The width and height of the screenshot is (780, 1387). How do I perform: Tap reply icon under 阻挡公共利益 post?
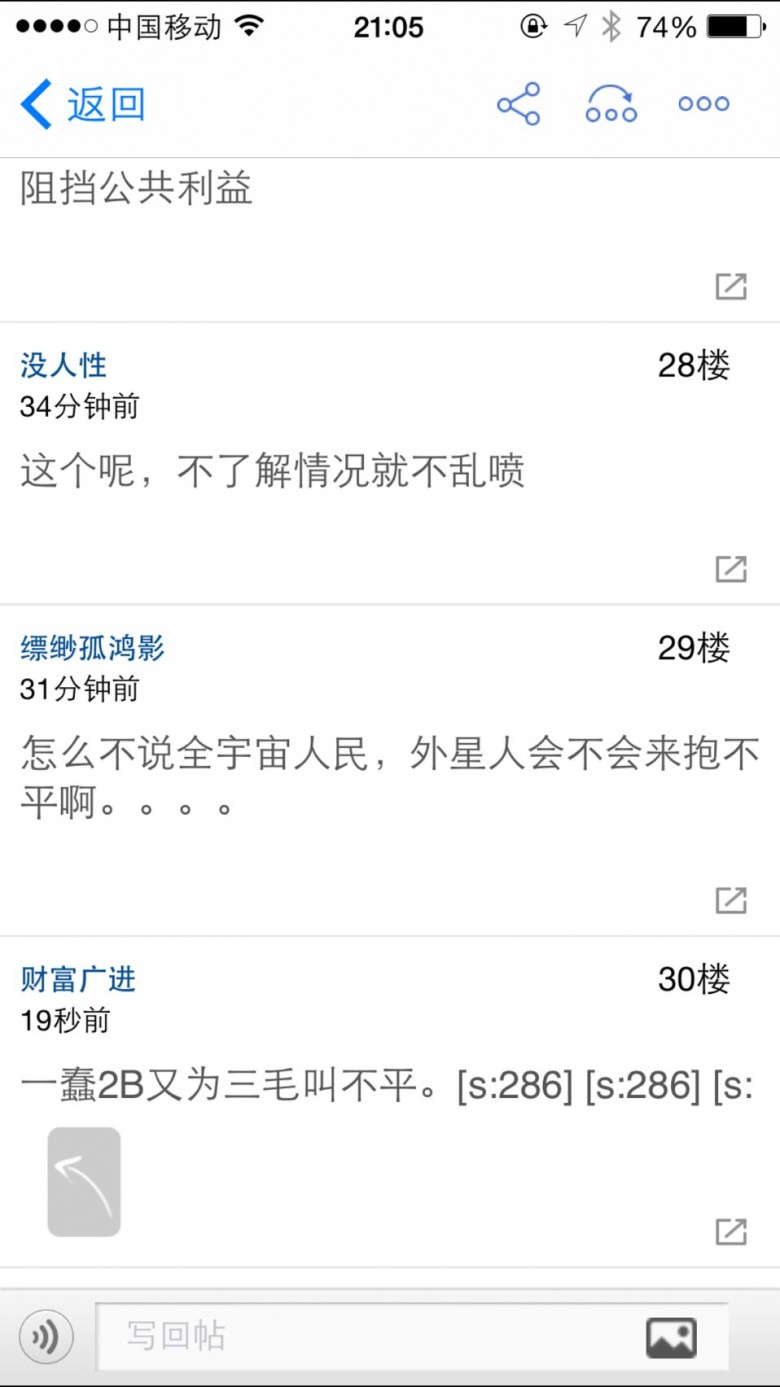click(x=731, y=286)
